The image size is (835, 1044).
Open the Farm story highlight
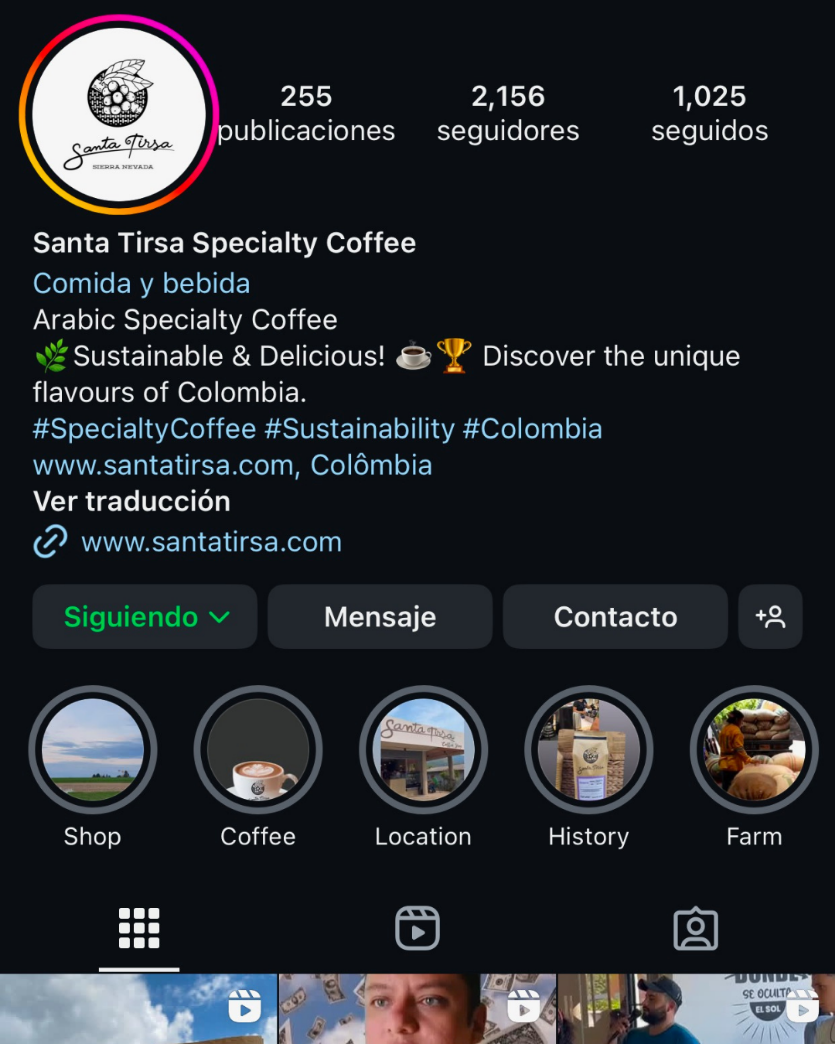pyautogui.click(x=754, y=750)
